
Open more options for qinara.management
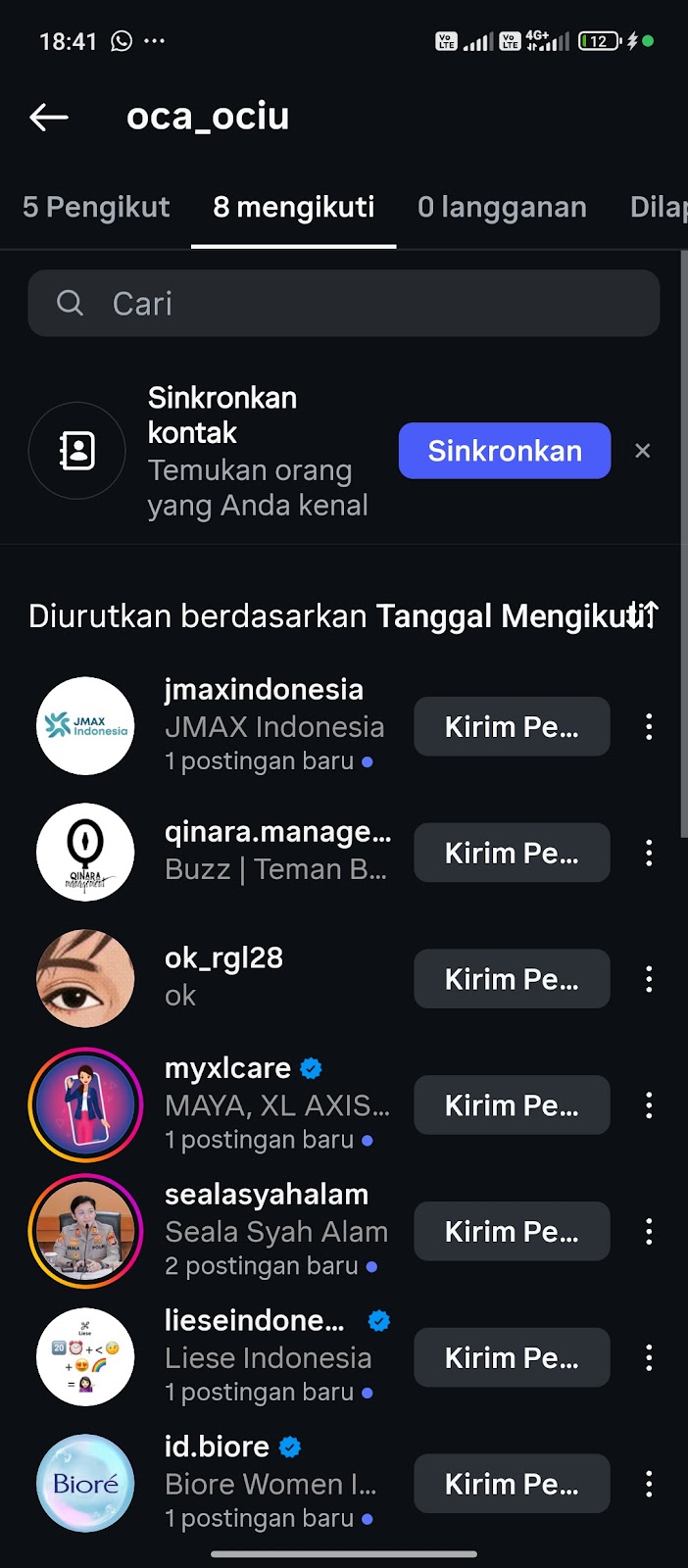click(649, 854)
